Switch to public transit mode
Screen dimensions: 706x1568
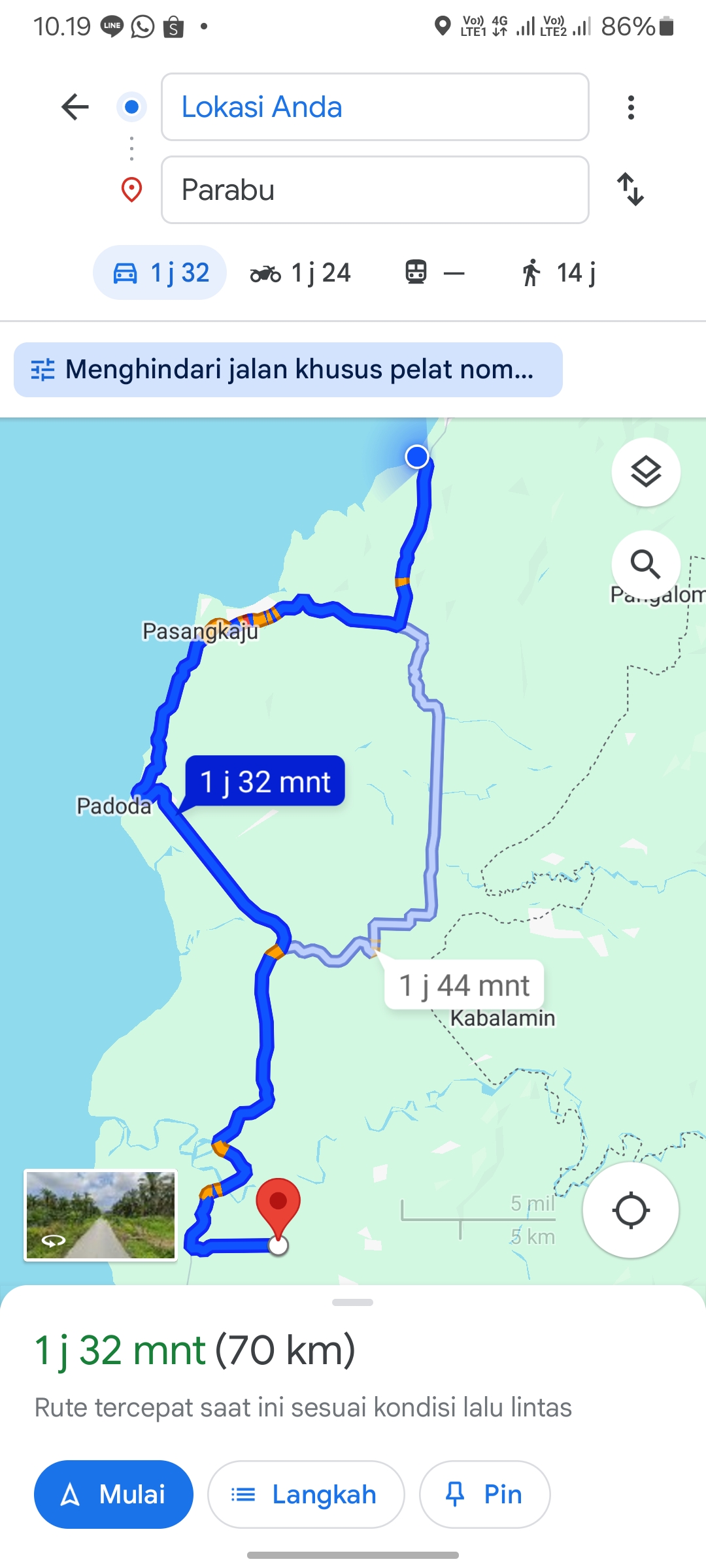435,272
